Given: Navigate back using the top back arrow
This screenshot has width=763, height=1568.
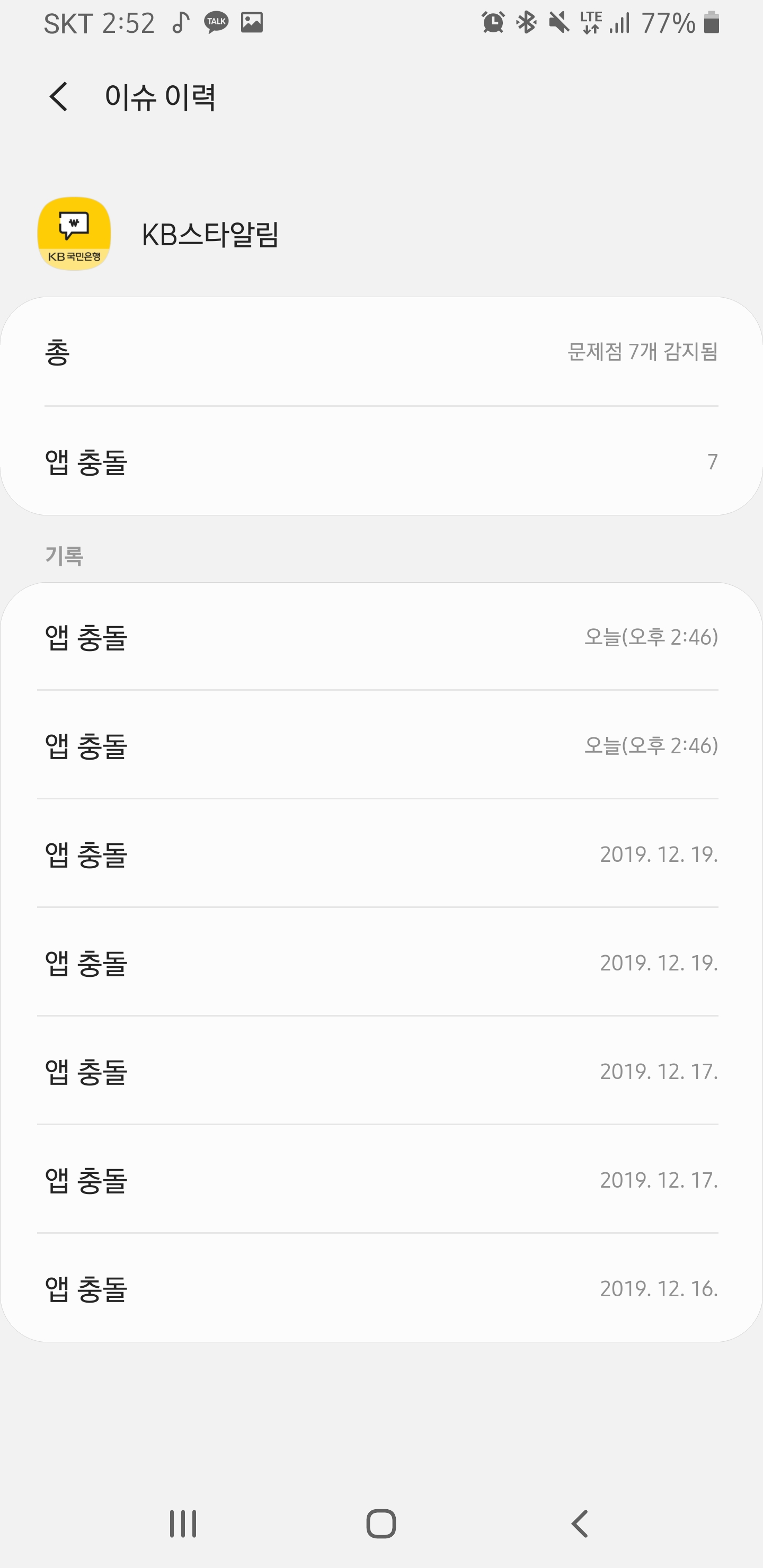Looking at the screenshot, I should (58, 96).
